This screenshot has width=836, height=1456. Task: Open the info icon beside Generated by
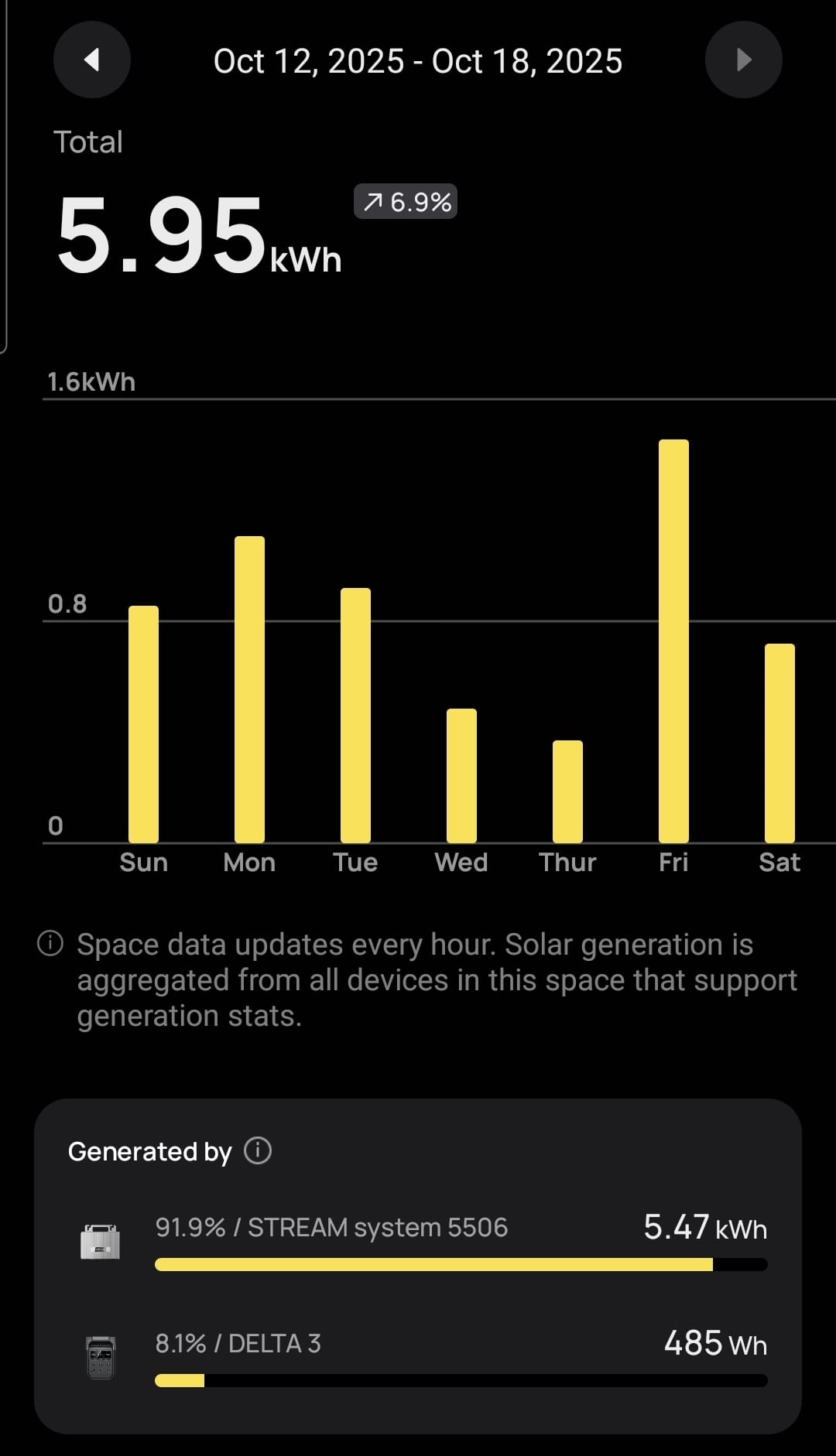point(258,1150)
